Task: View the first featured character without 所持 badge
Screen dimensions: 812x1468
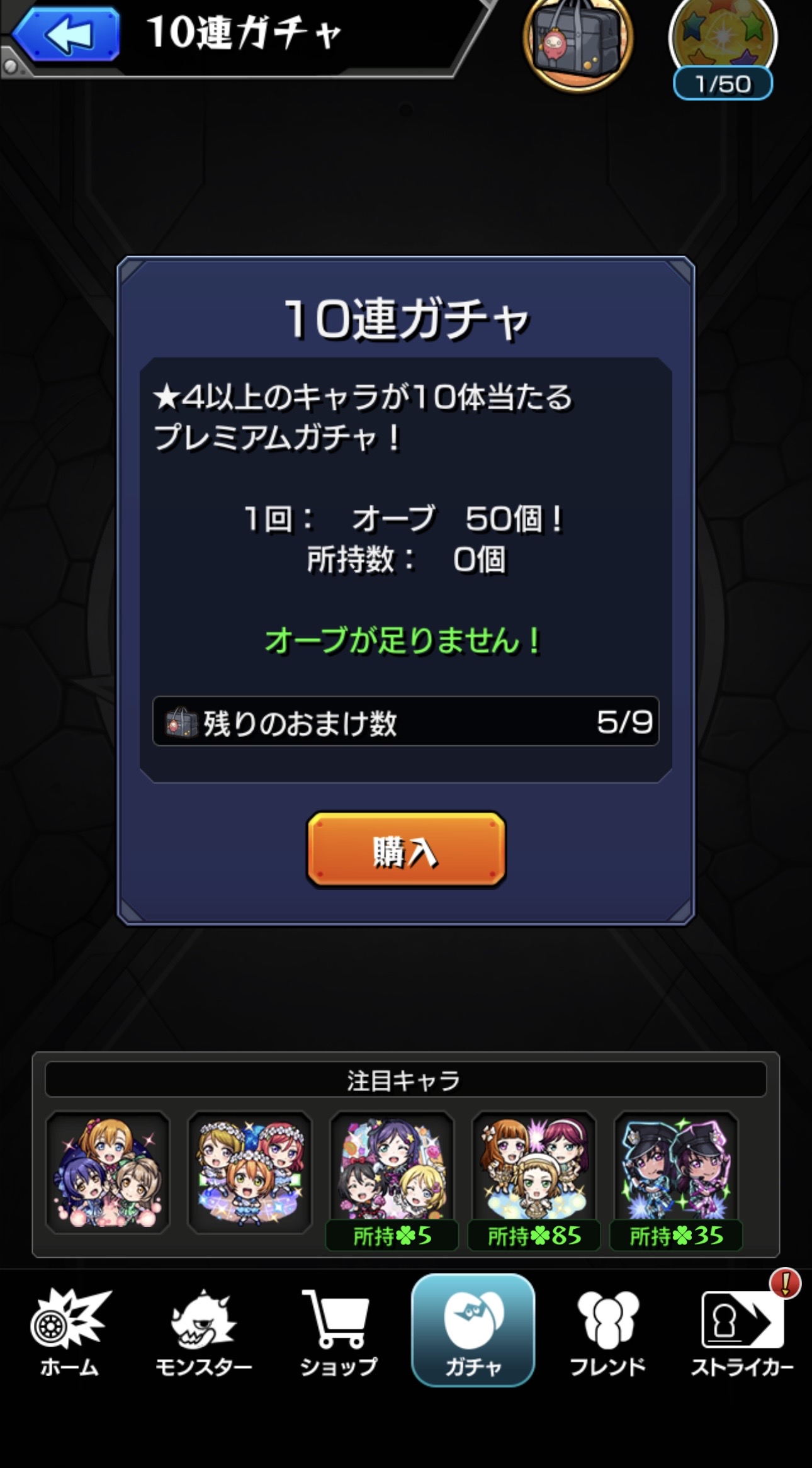Action: click(x=108, y=1172)
